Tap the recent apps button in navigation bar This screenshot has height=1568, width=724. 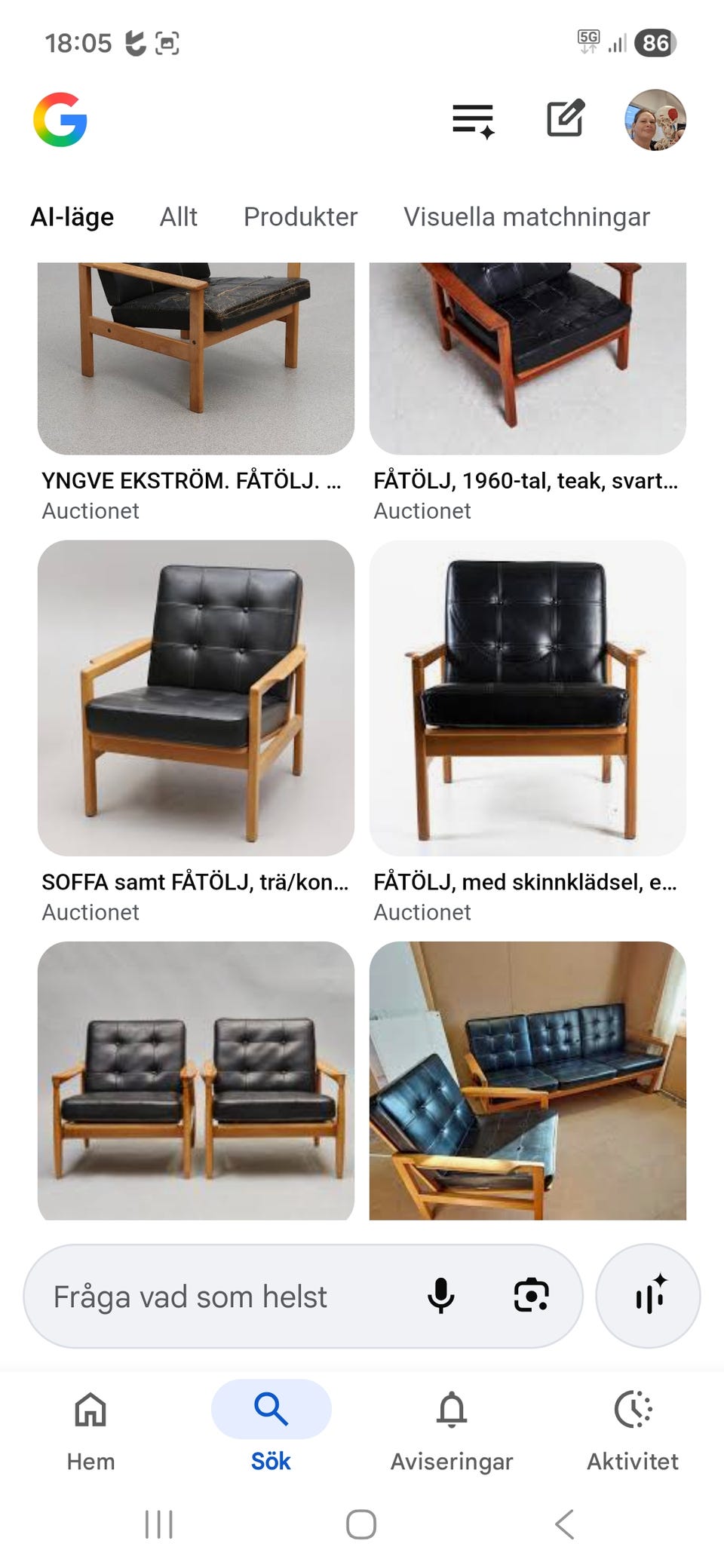pyautogui.click(x=158, y=1523)
